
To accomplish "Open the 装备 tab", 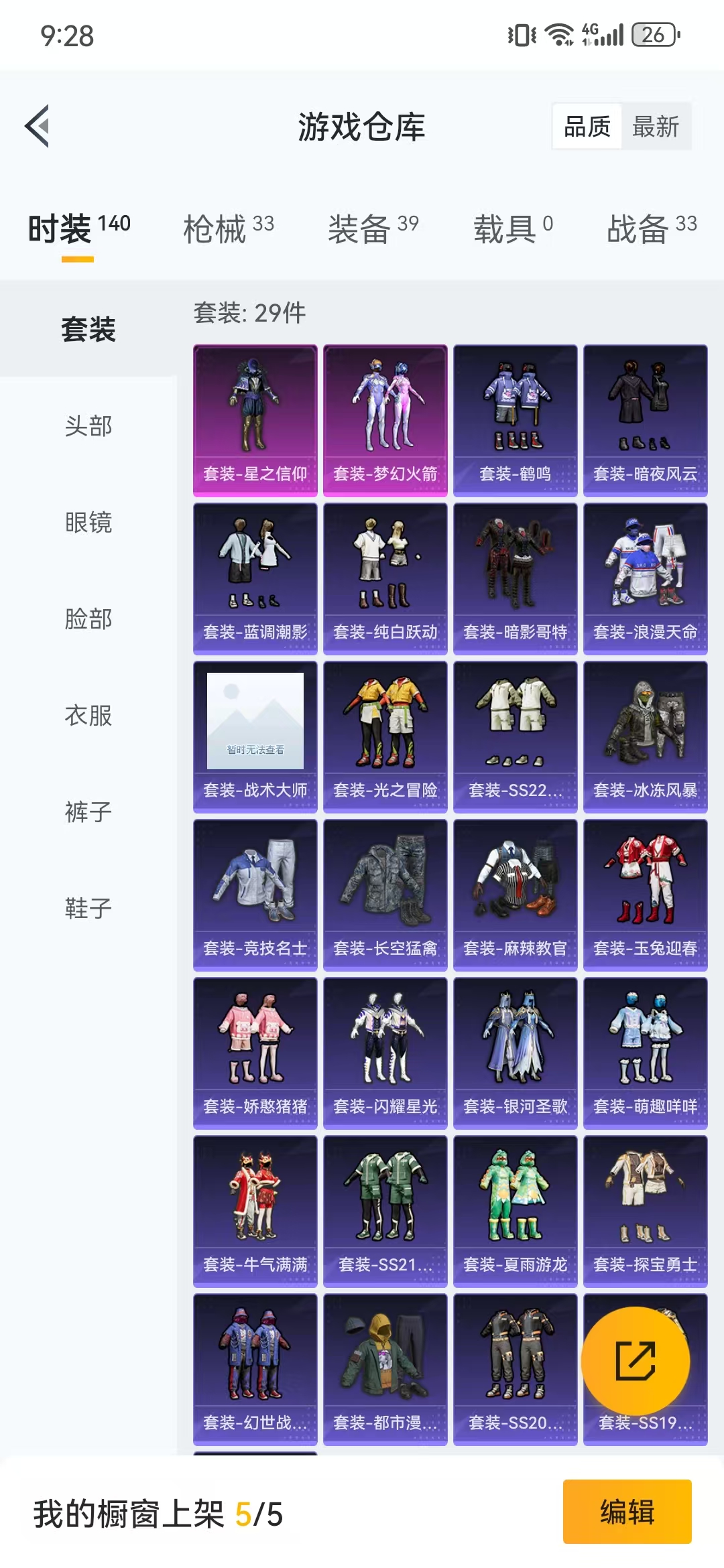I will [373, 229].
